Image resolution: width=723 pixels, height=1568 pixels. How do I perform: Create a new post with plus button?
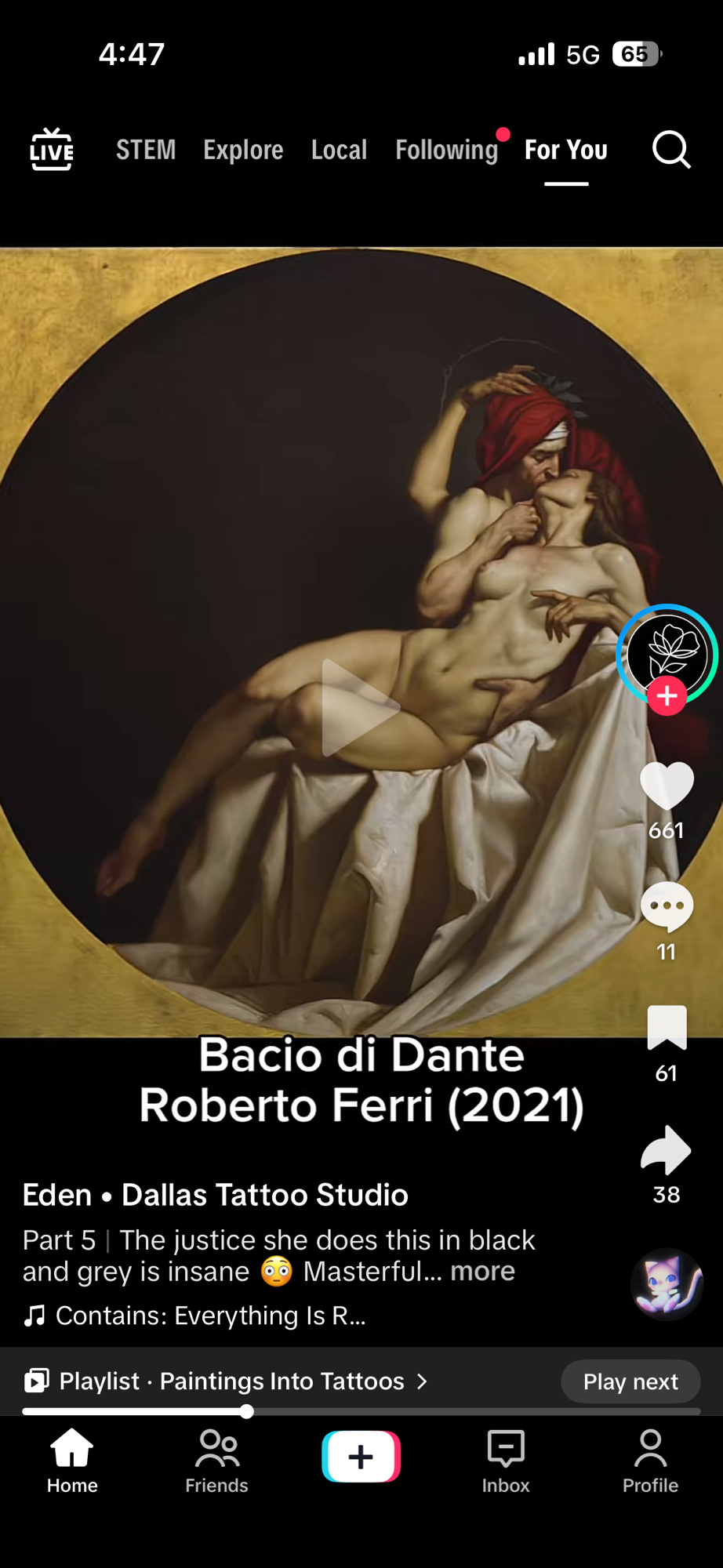pos(361,1457)
